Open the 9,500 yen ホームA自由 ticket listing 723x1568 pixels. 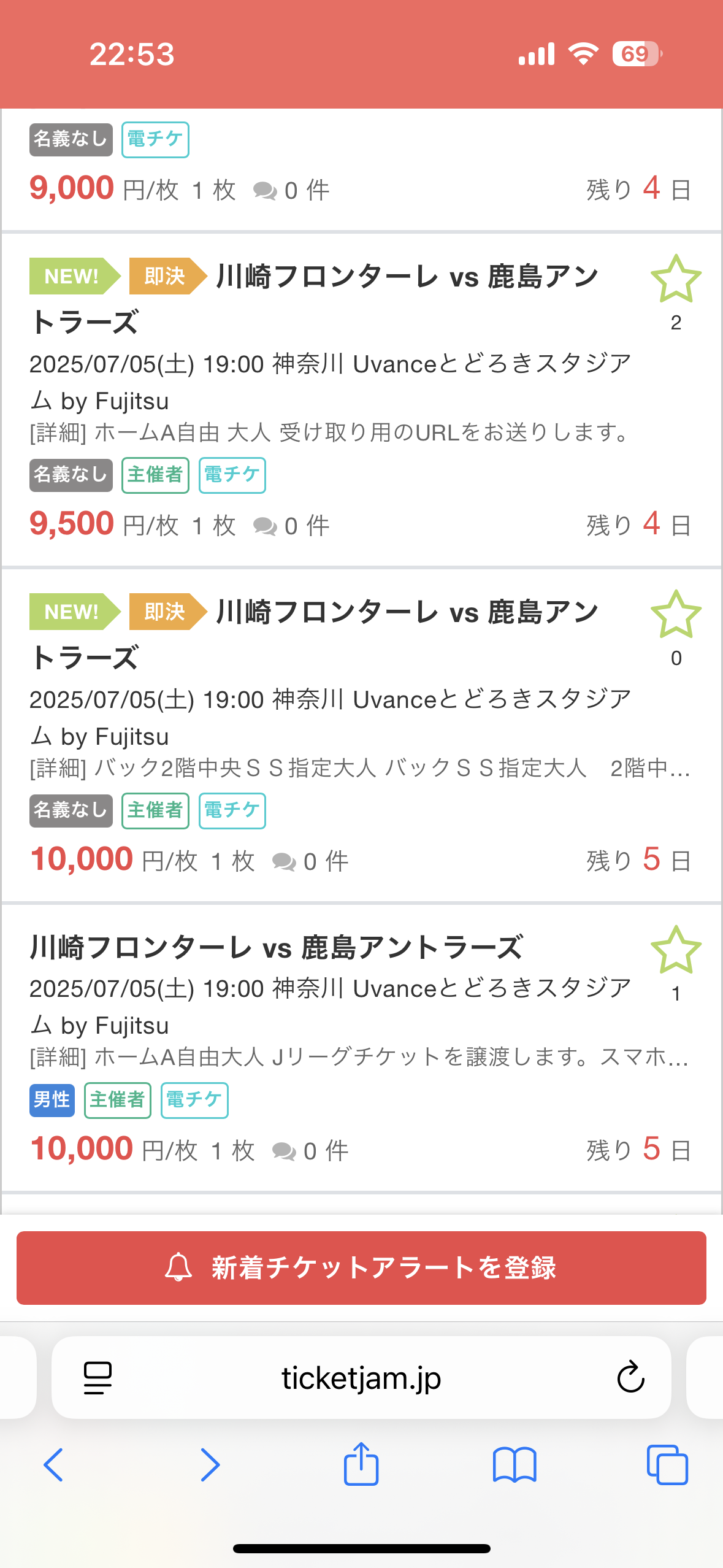[361, 400]
